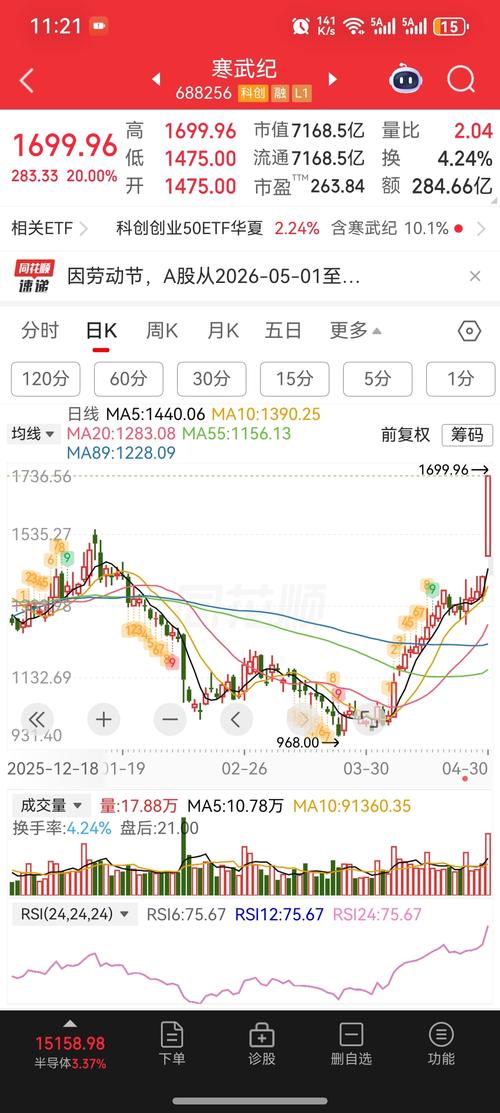
Task: Open the search magnifier icon
Action: coord(461,80)
